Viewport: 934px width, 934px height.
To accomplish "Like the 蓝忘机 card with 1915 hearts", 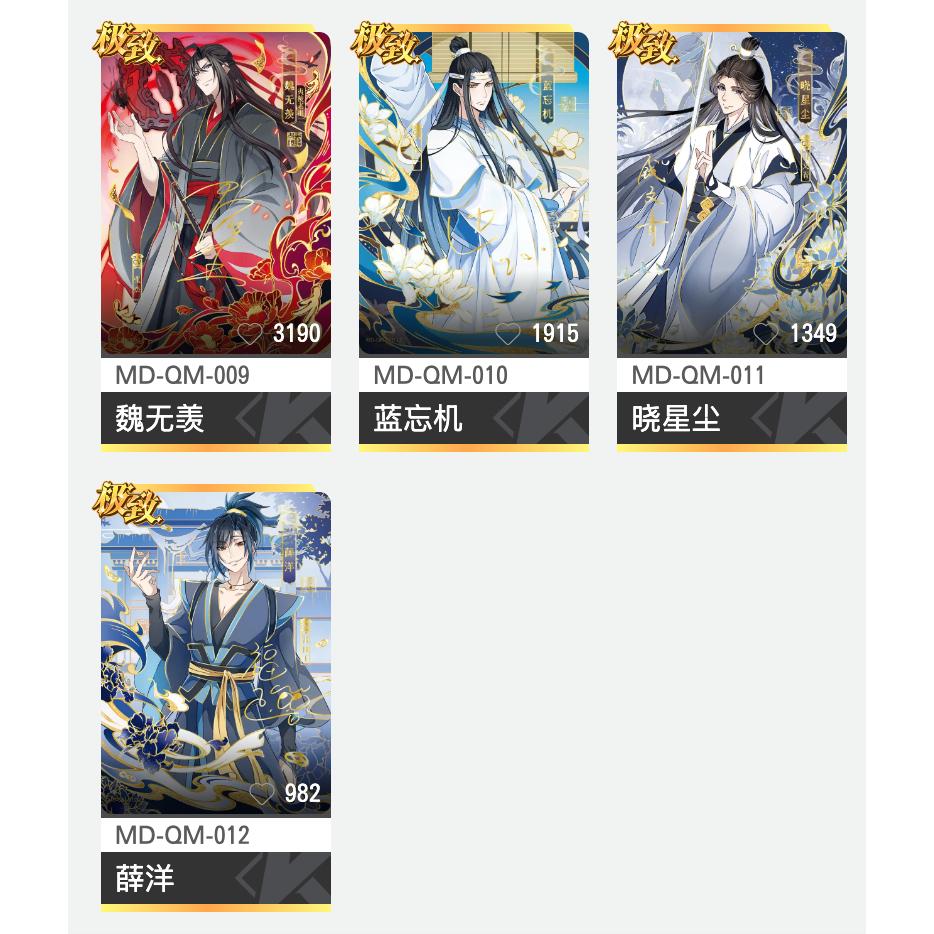I will point(508,334).
